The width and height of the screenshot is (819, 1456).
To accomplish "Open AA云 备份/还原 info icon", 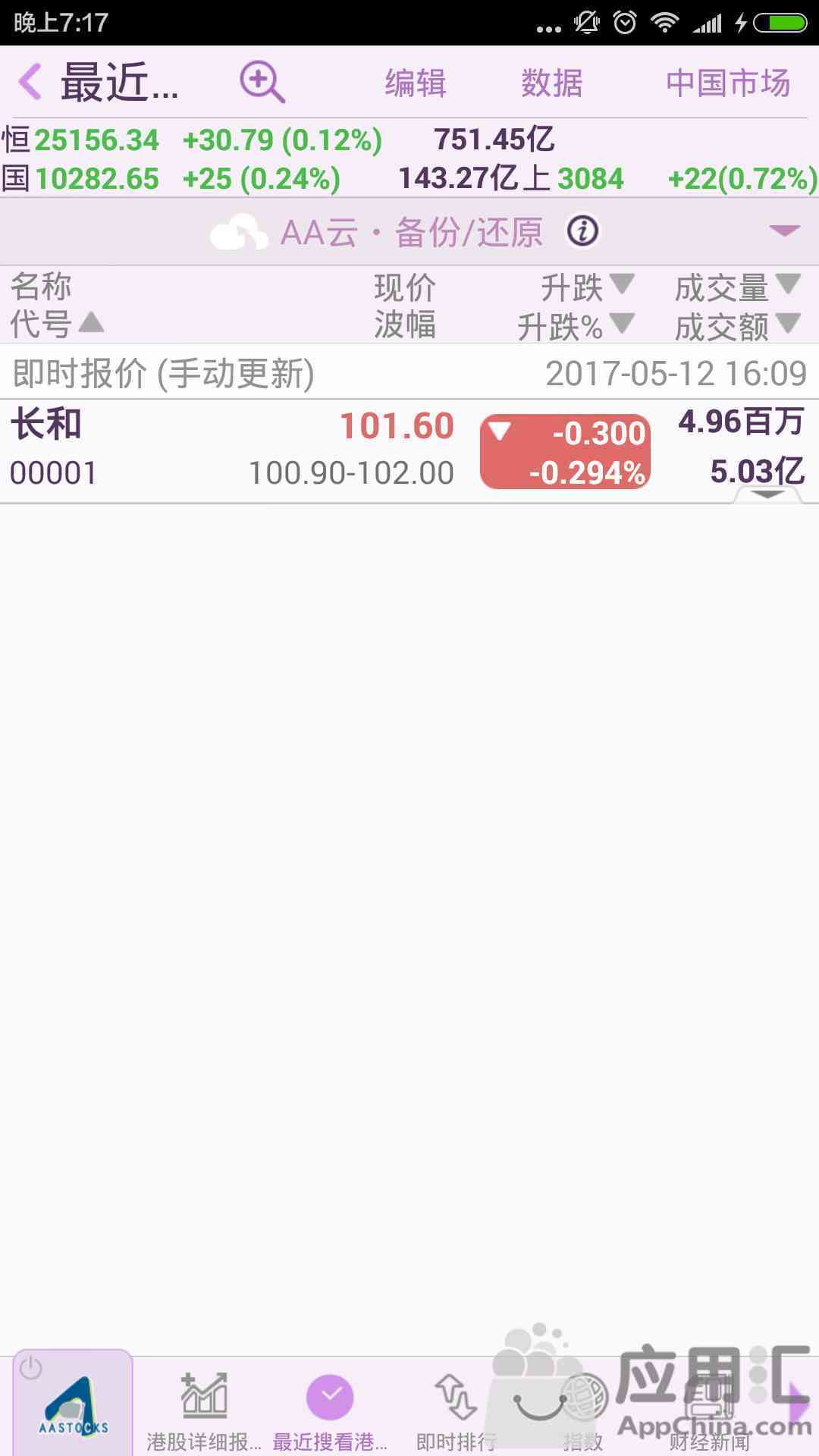I will coord(583,231).
